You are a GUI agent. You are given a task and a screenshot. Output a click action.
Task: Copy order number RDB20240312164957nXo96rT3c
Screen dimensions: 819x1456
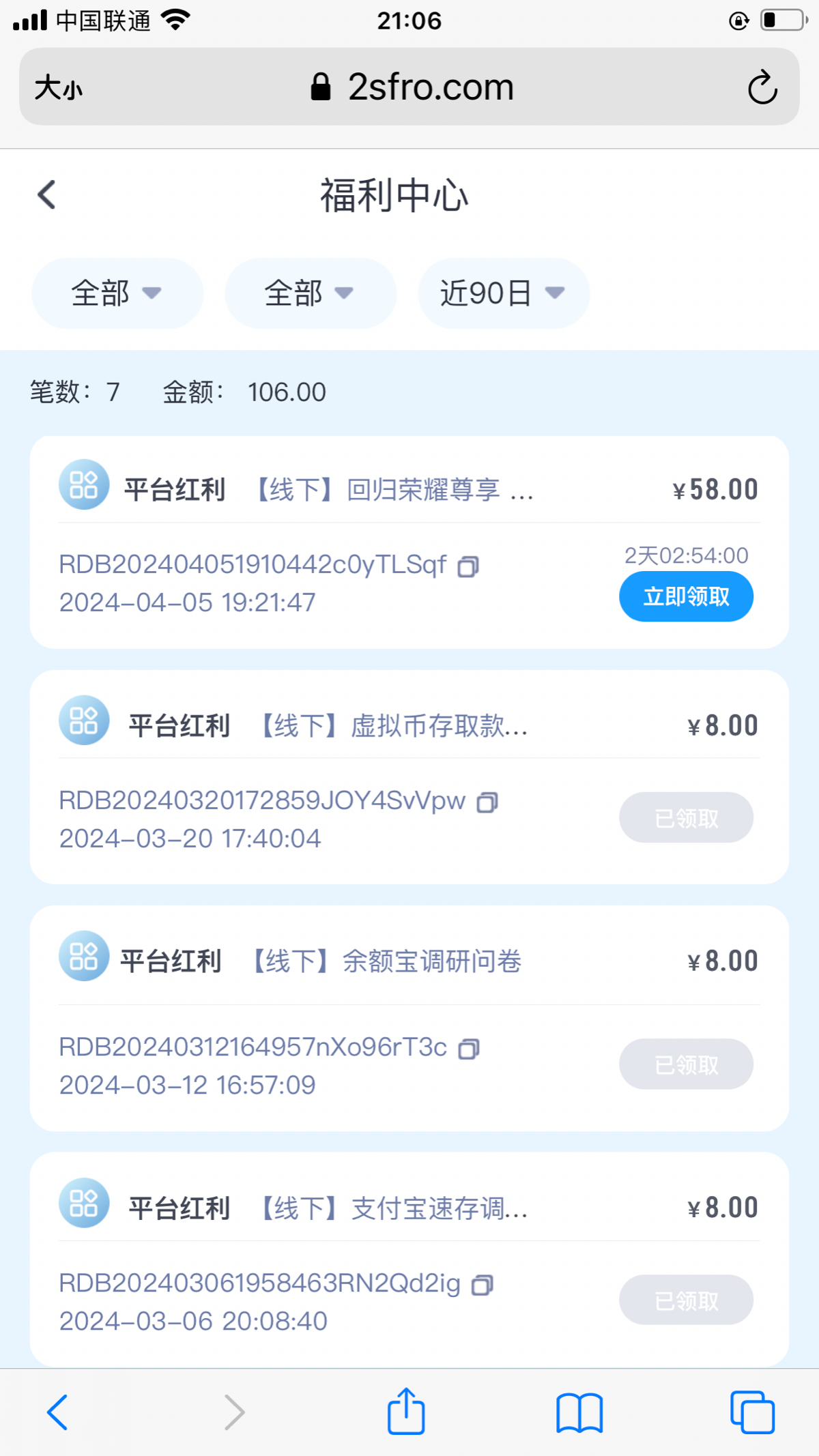469,1049
